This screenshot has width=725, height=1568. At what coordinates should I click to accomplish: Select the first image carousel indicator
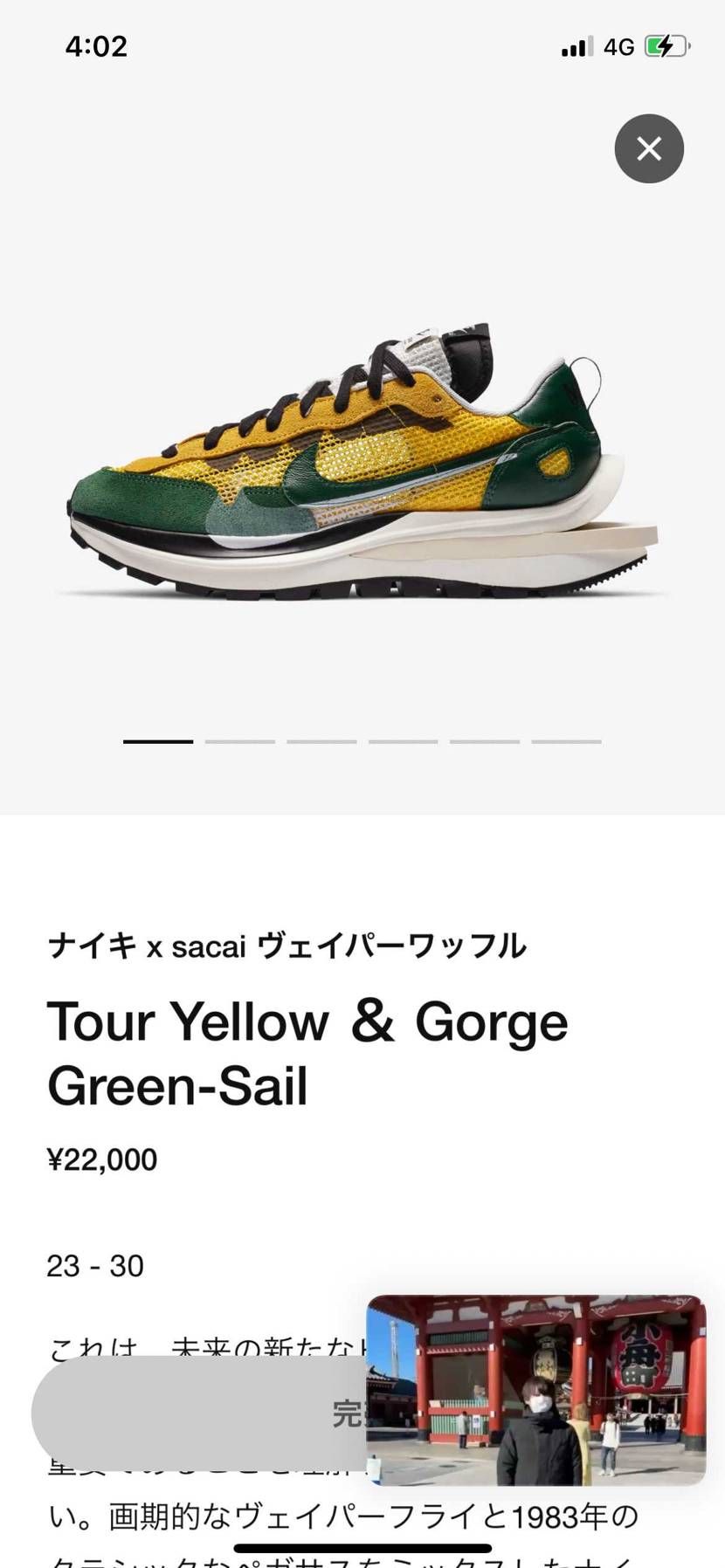(x=158, y=740)
